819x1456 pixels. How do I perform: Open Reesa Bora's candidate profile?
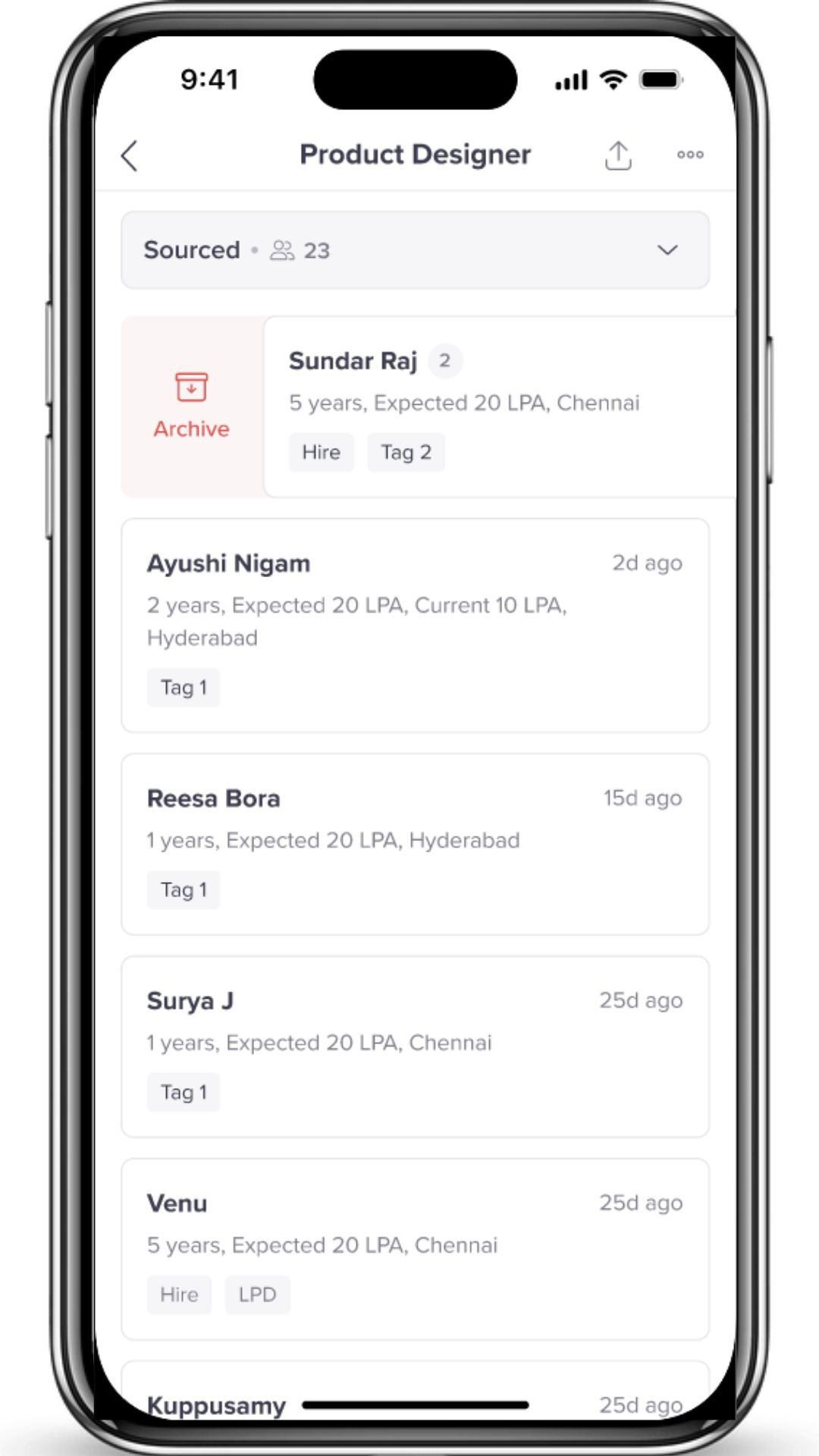pos(415,843)
